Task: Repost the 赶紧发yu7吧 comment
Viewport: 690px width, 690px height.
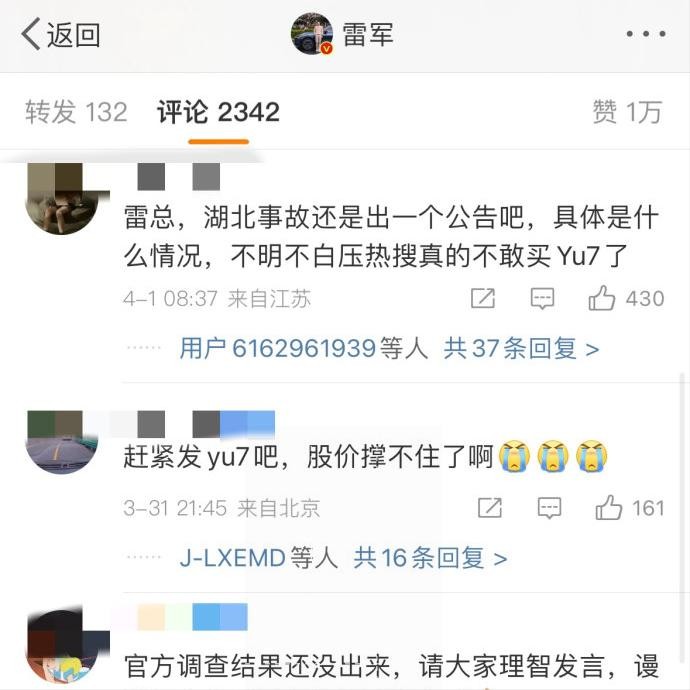Action: pos(489,508)
